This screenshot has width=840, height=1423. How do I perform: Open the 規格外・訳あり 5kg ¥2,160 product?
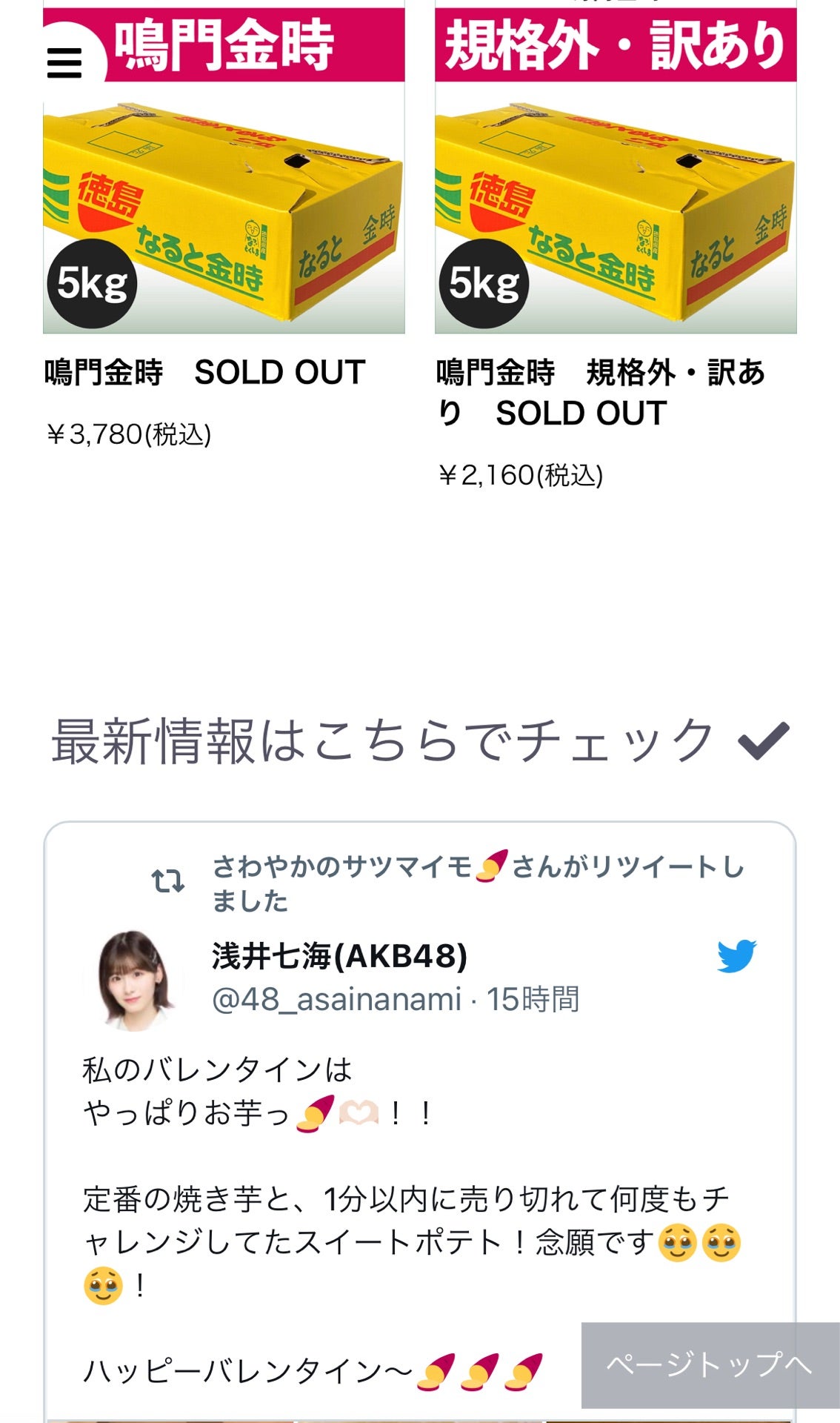tap(615, 208)
